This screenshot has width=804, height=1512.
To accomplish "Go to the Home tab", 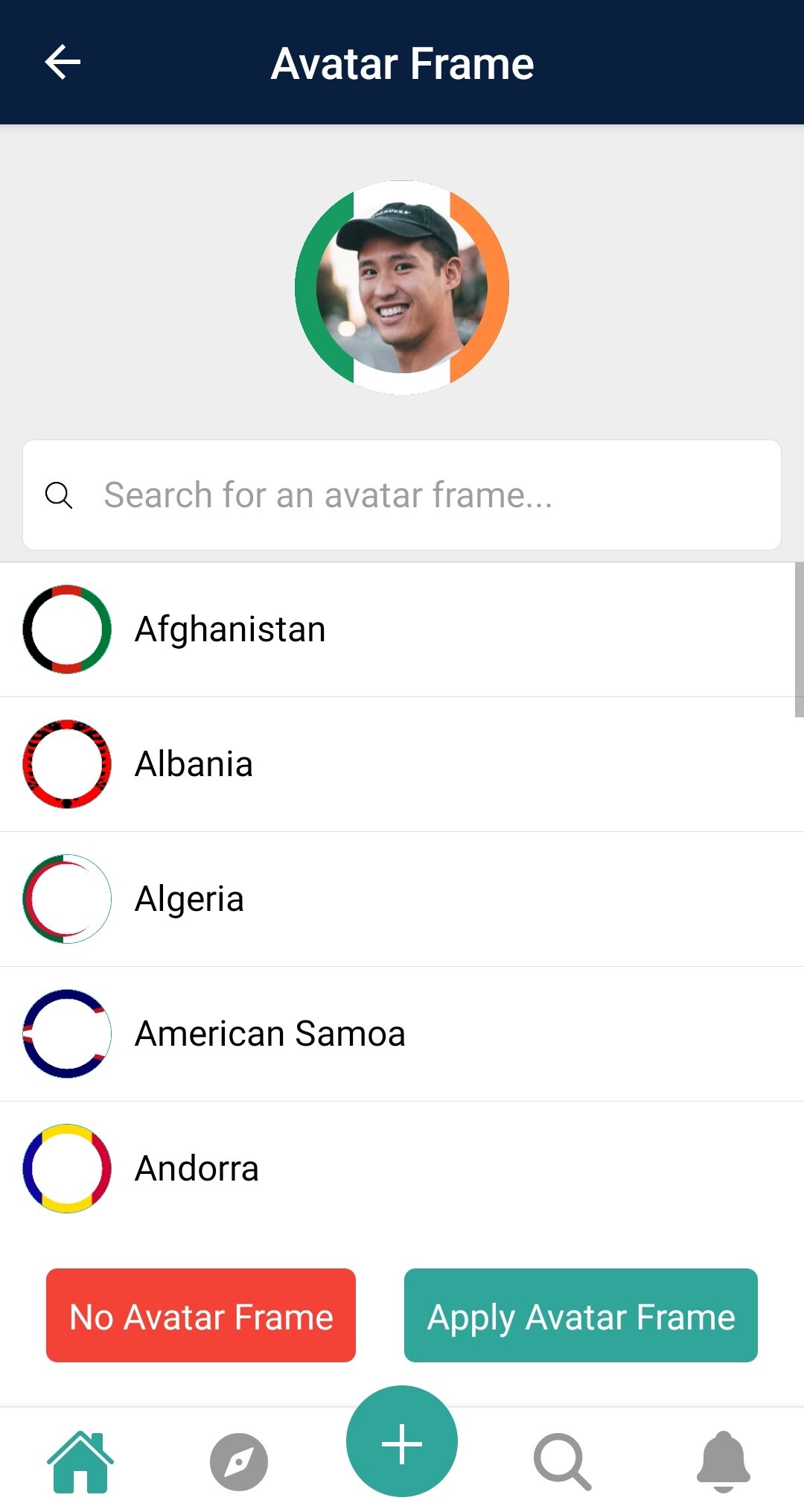I will pos(80,1460).
